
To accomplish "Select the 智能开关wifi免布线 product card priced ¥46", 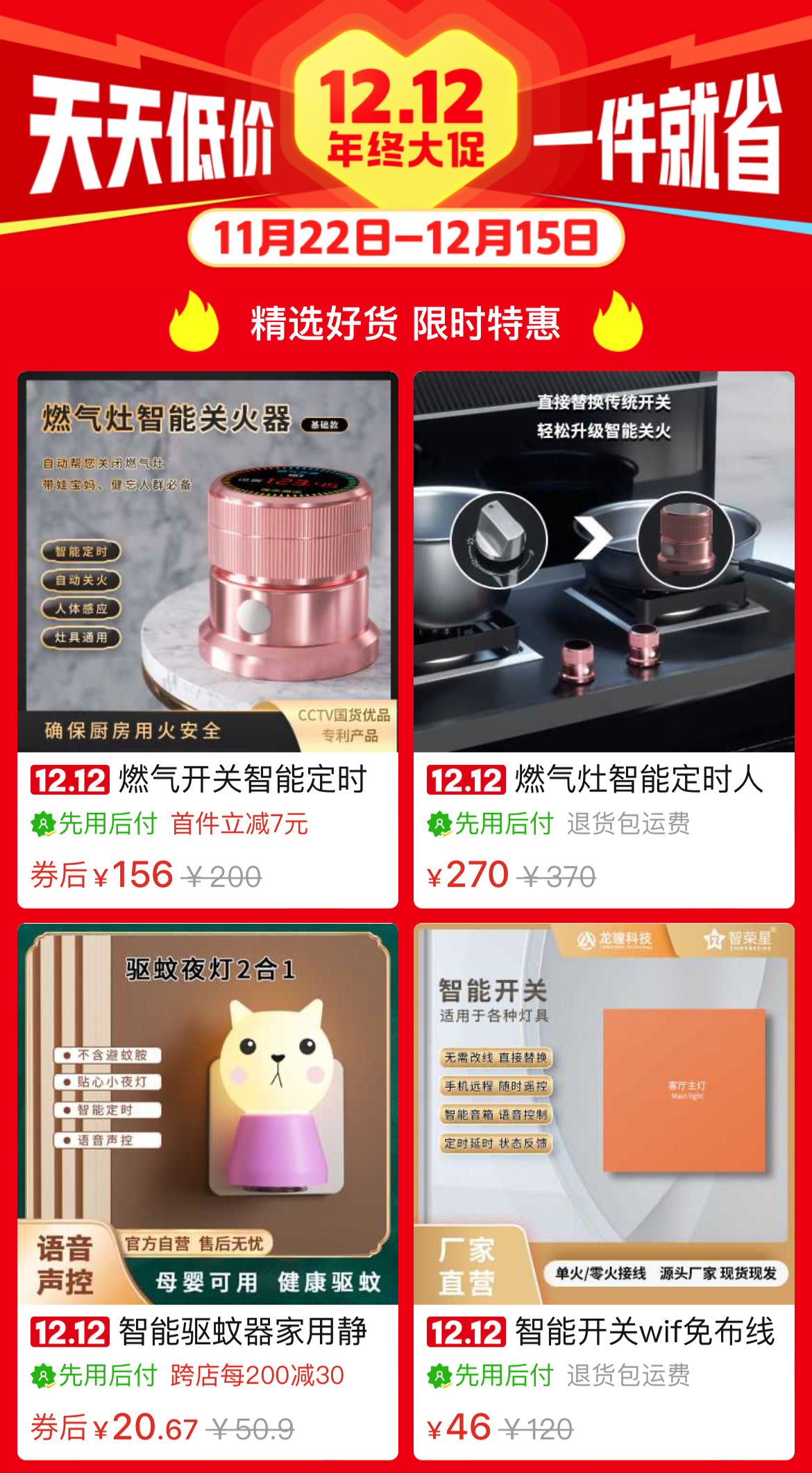I will (604, 1190).
